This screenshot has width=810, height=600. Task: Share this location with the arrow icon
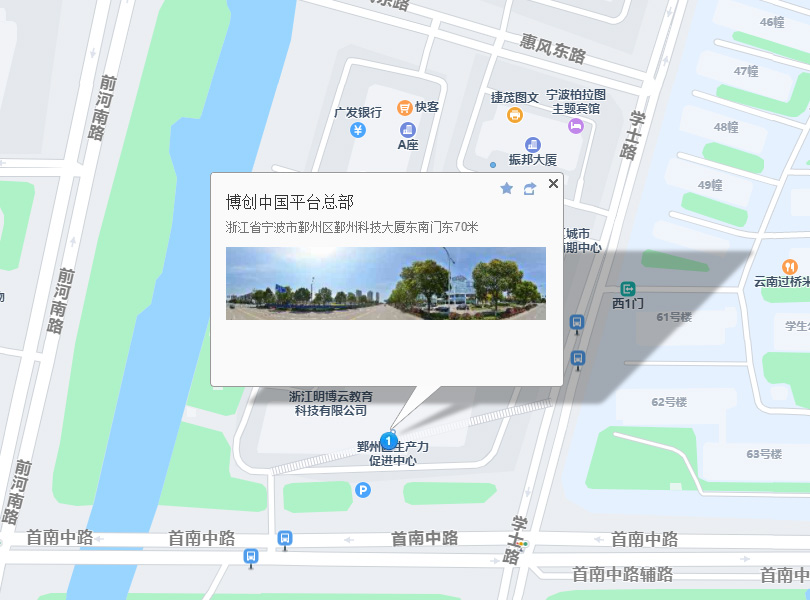pyautogui.click(x=530, y=188)
